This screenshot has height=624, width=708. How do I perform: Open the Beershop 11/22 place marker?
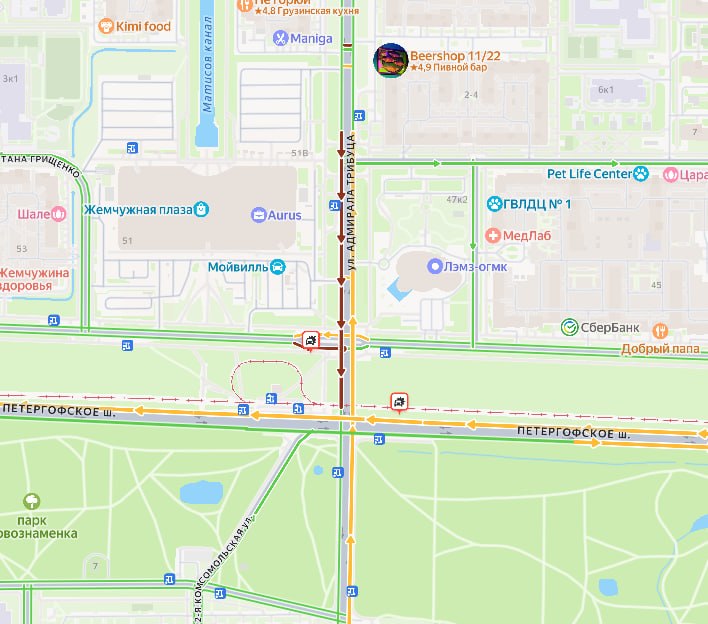point(390,61)
